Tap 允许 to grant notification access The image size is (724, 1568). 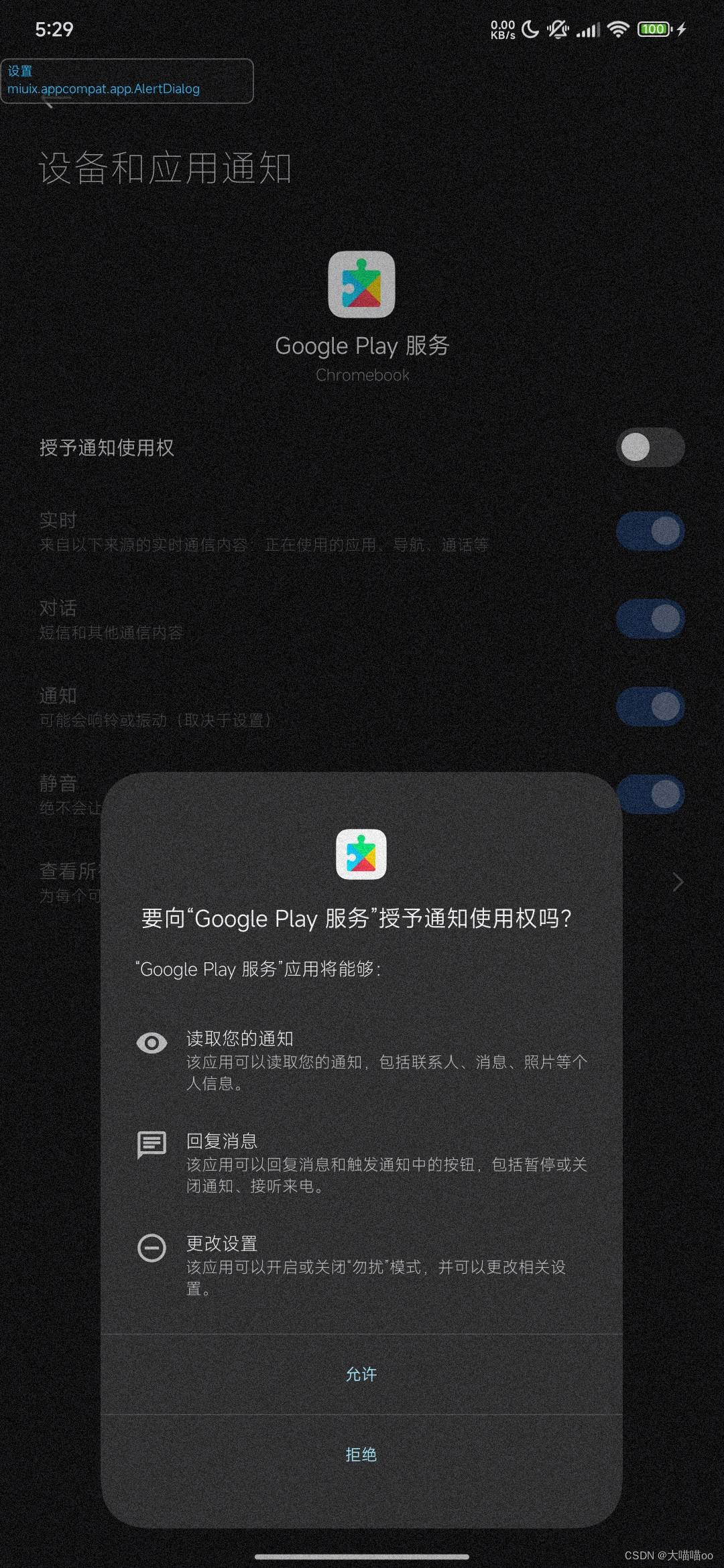tap(362, 1374)
